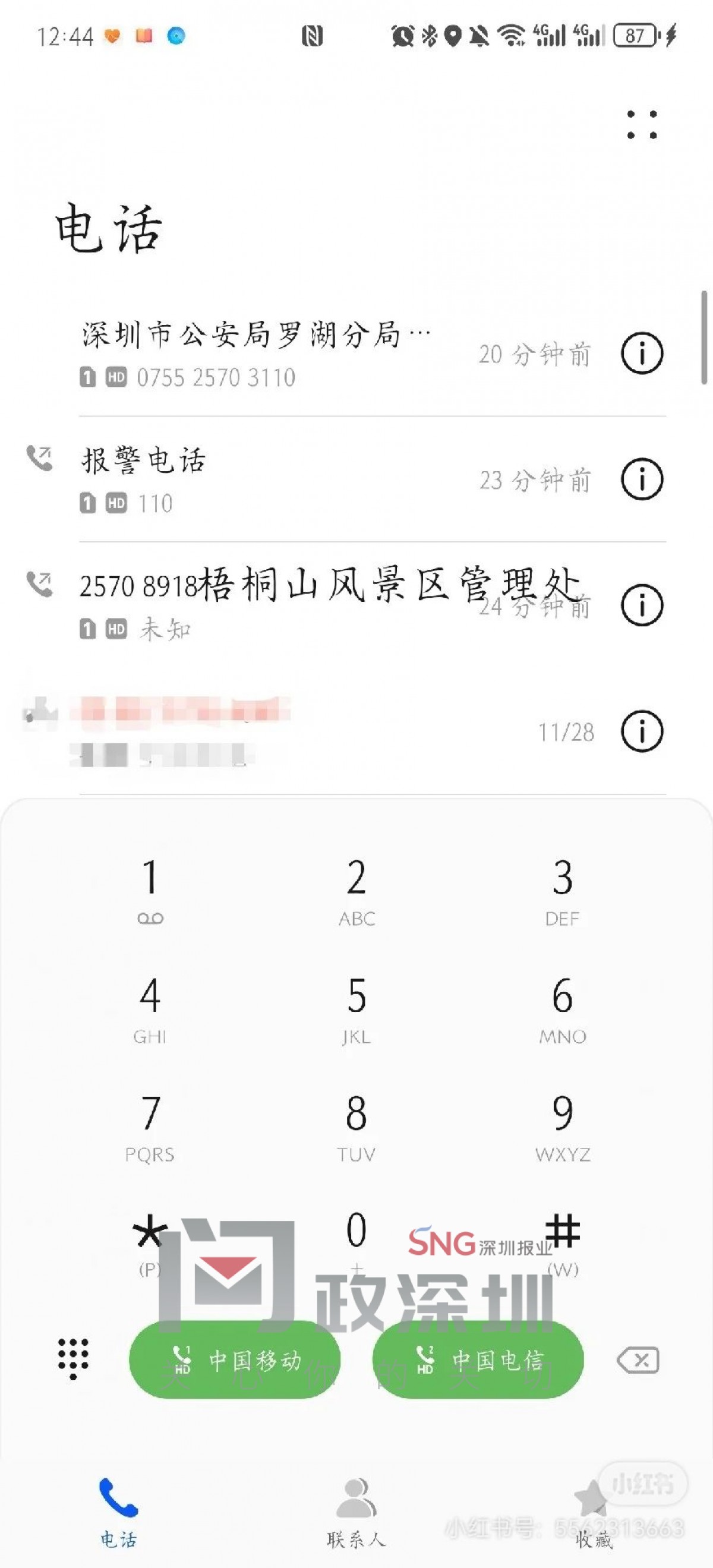Dial digit 0 on the keypad
Screen dimensions: 713x1568
356,1242
